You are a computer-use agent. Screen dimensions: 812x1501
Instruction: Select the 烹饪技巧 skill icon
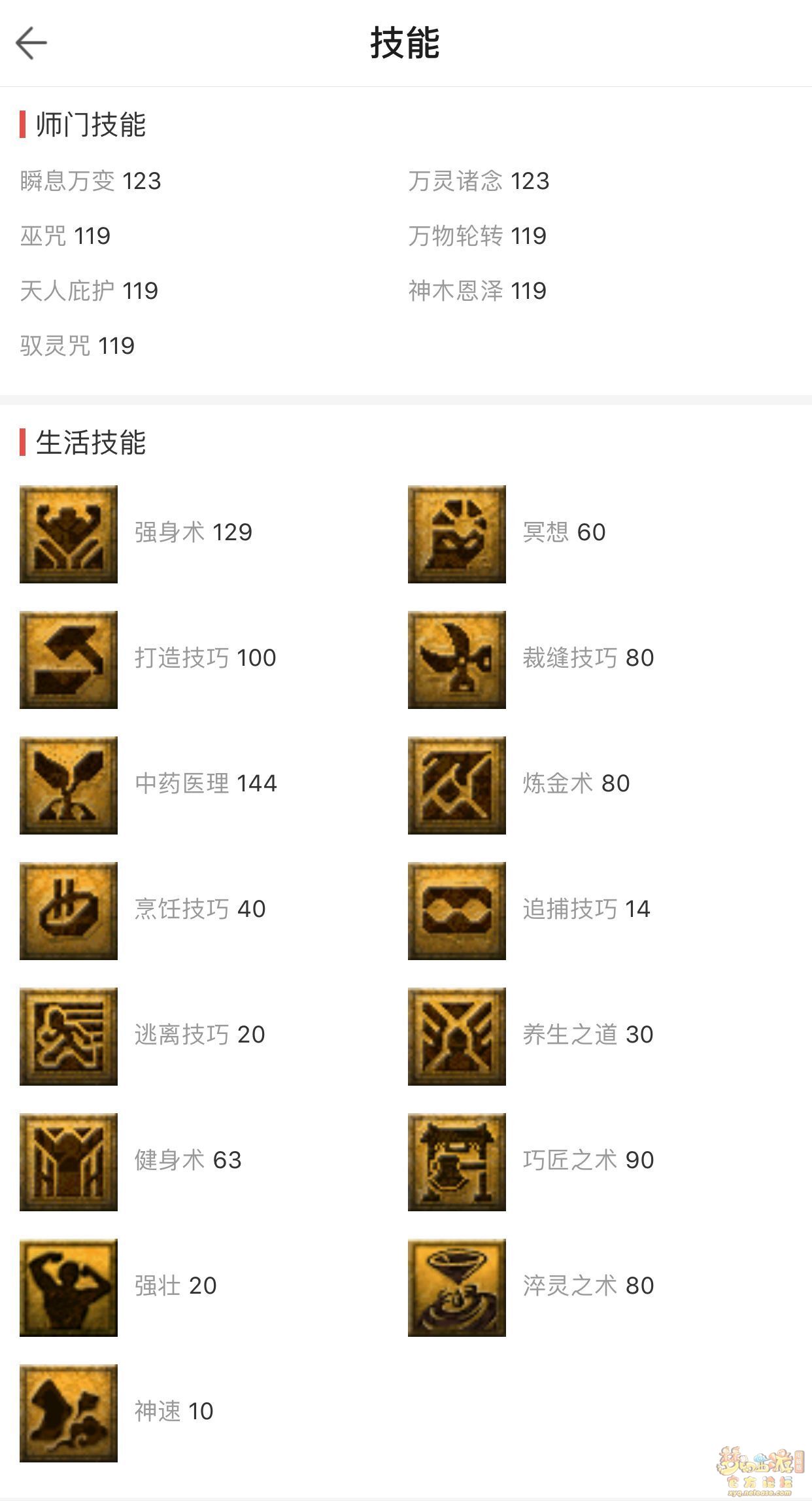point(69,911)
